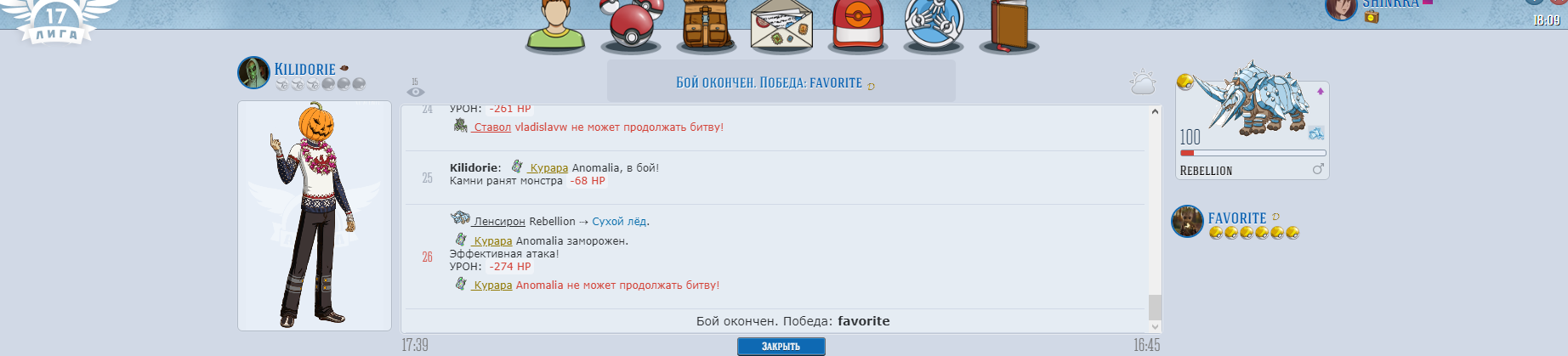This screenshot has width=1568, height=356.
Task: Open the Rebellion monster card
Action: coord(1252,127)
